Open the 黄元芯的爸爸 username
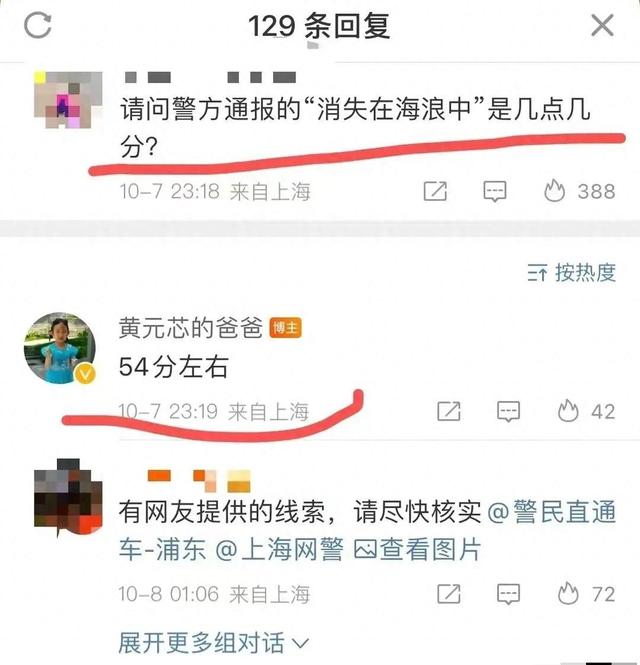 tap(190, 327)
